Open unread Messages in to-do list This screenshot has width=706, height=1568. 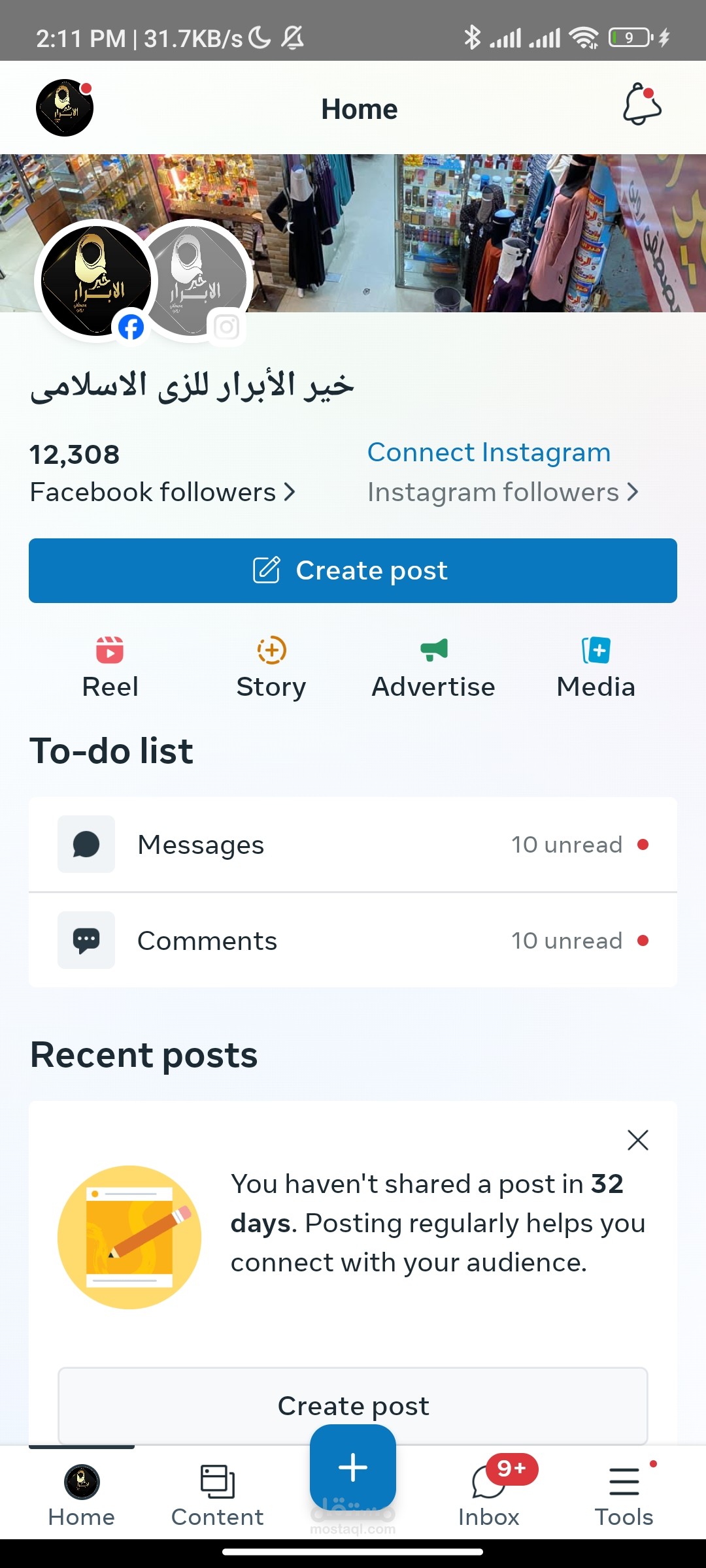(x=353, y=844)
